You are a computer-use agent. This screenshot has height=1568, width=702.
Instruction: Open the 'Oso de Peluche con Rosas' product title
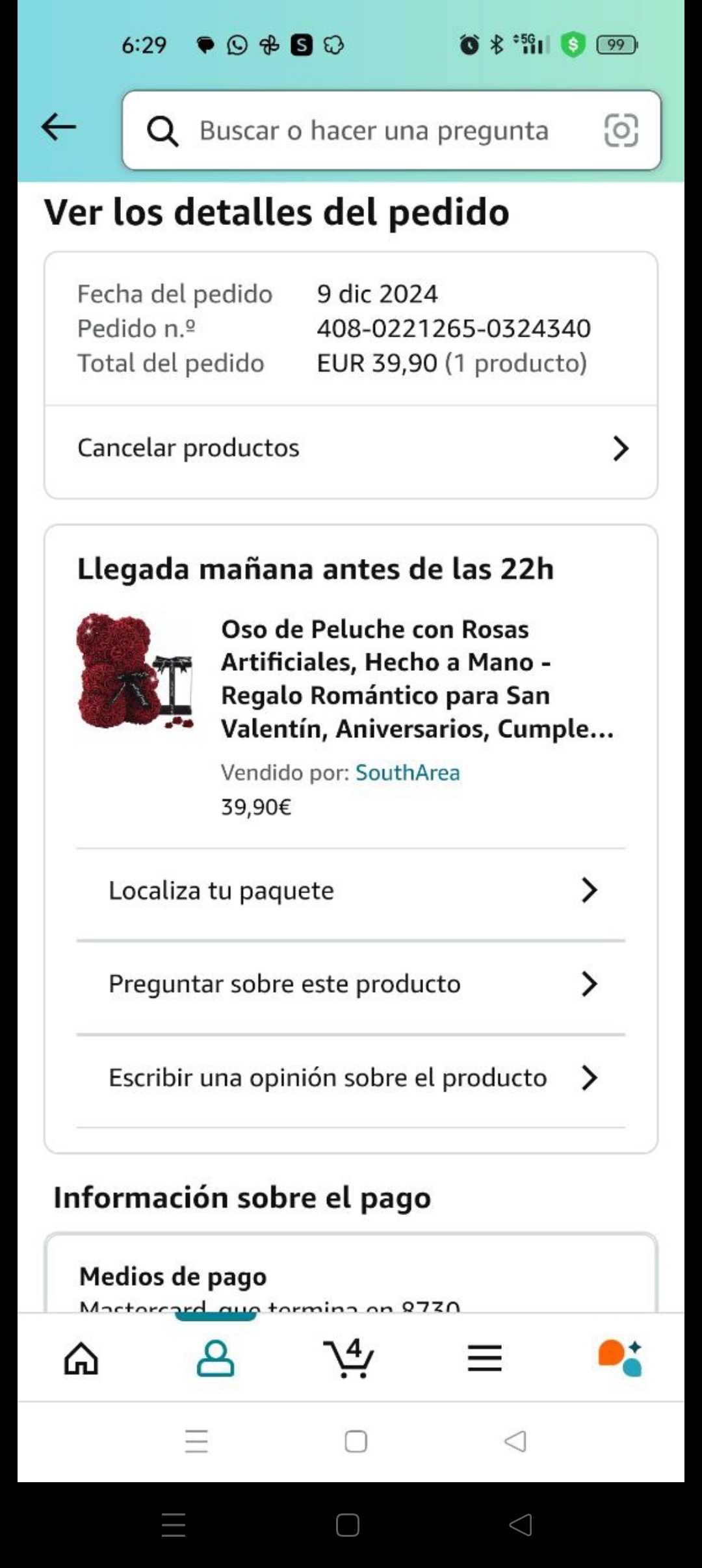pyautogui.click(x=416, y=678)
